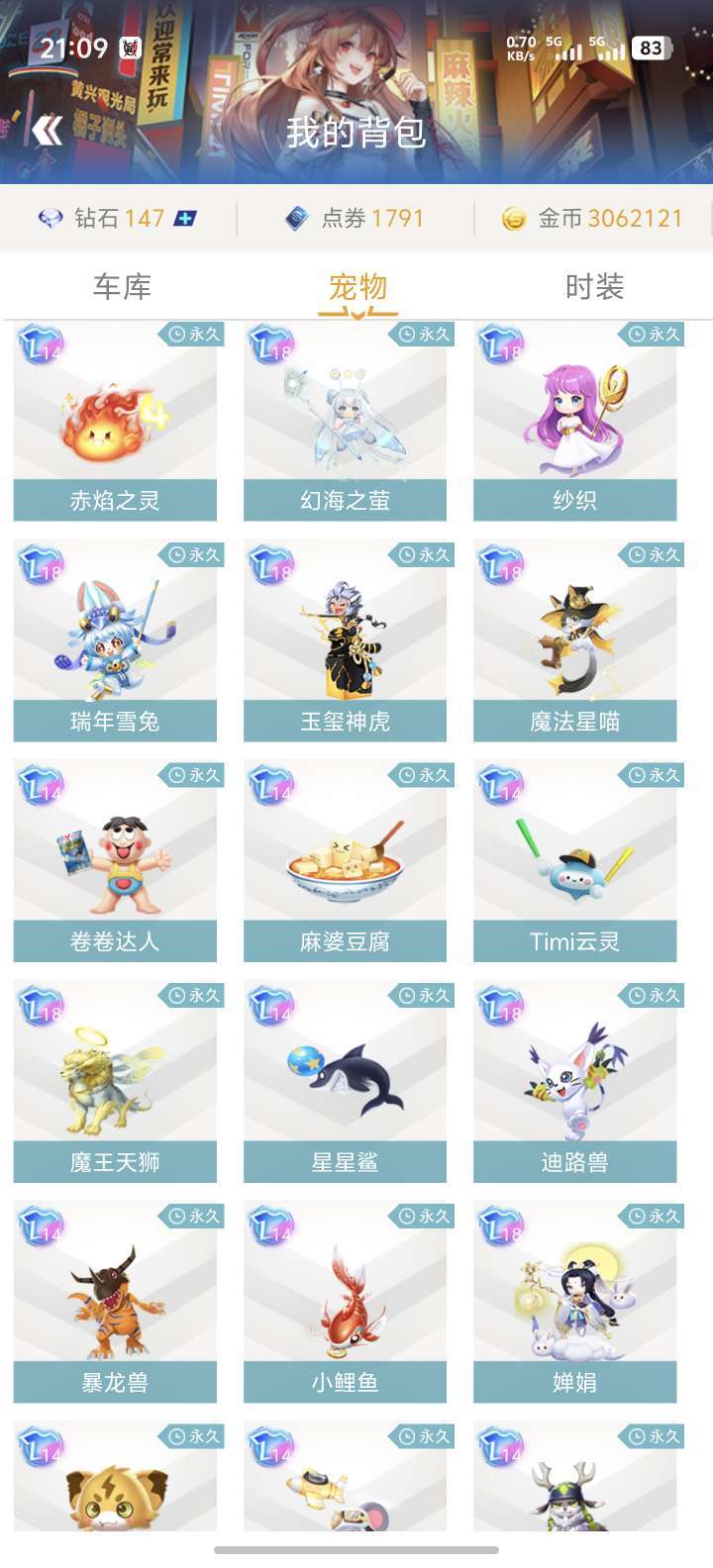Image resolution: width=713 pixels, height=1568 pixels.
Task: Go back with the double-arrow icon
Action: click(x=47, y=130)
